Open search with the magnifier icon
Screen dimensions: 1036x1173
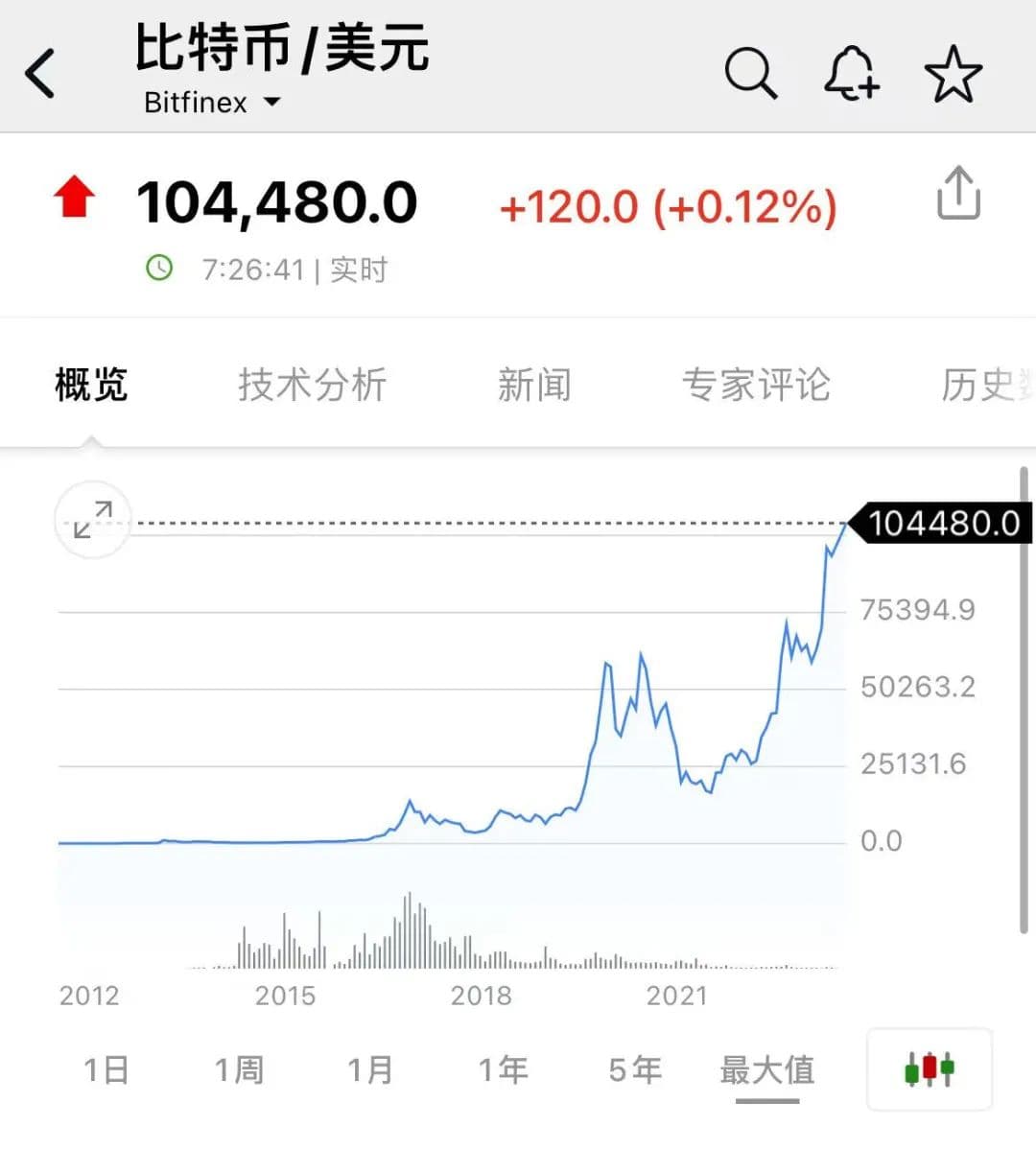[x=750, y=73]
